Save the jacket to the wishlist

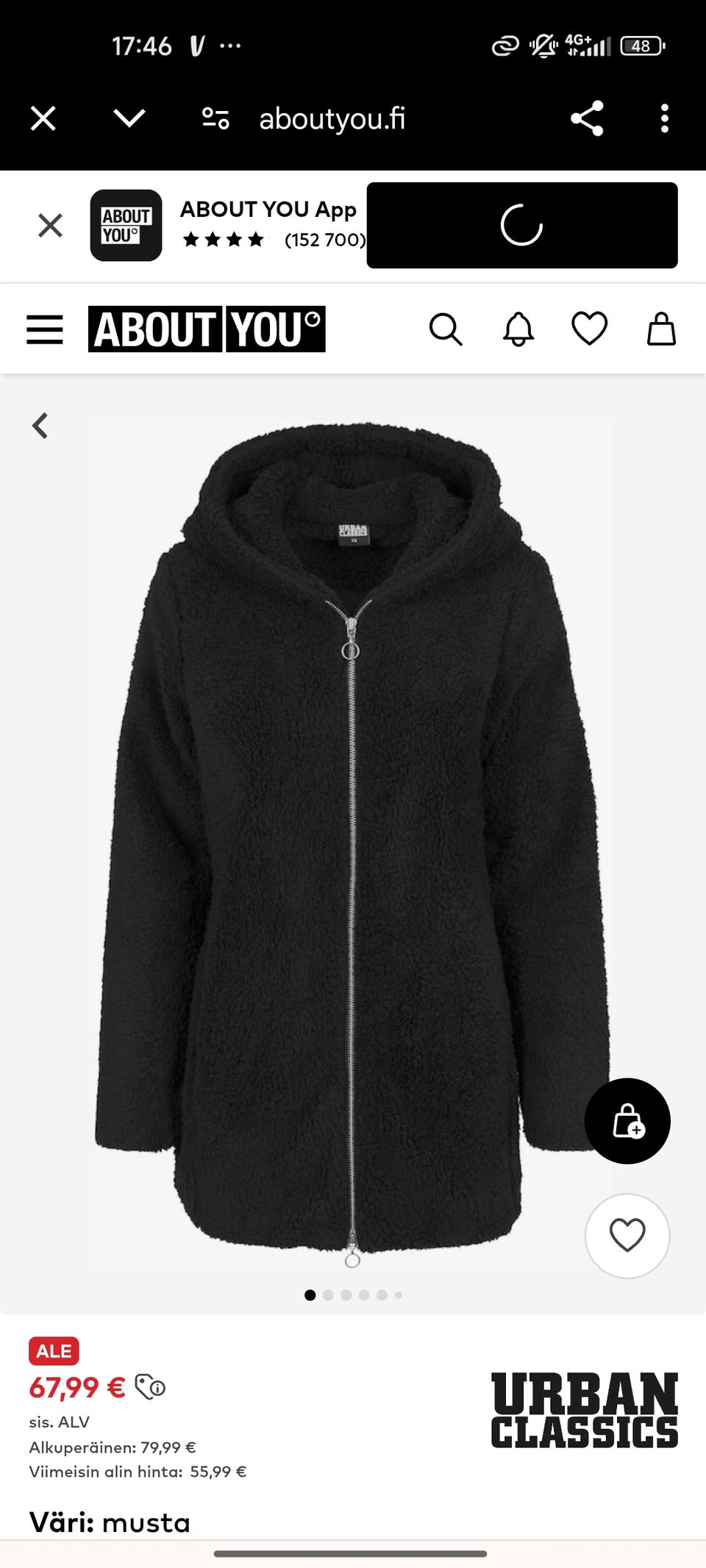627,1236
